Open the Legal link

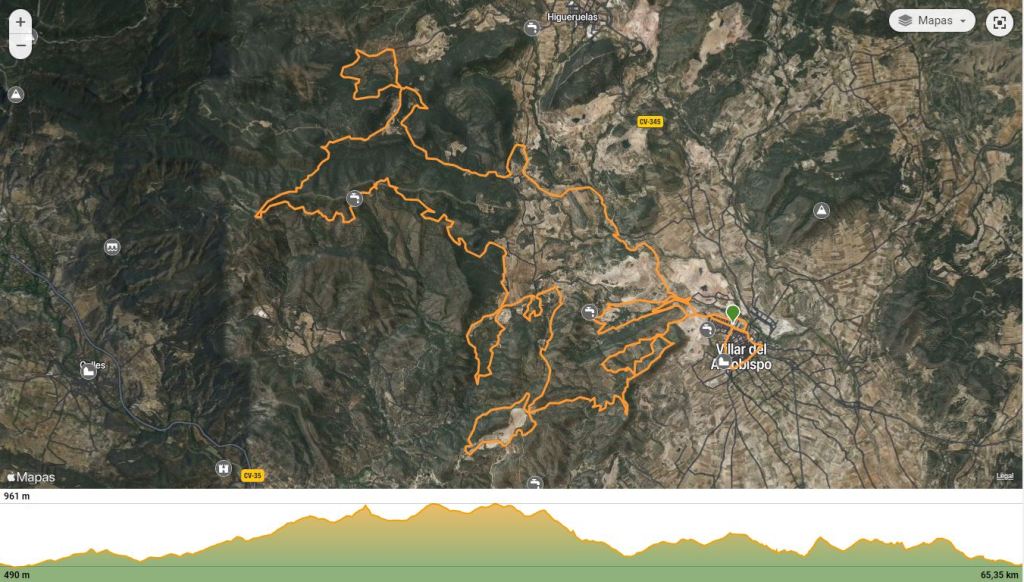tap(1004, 476)
